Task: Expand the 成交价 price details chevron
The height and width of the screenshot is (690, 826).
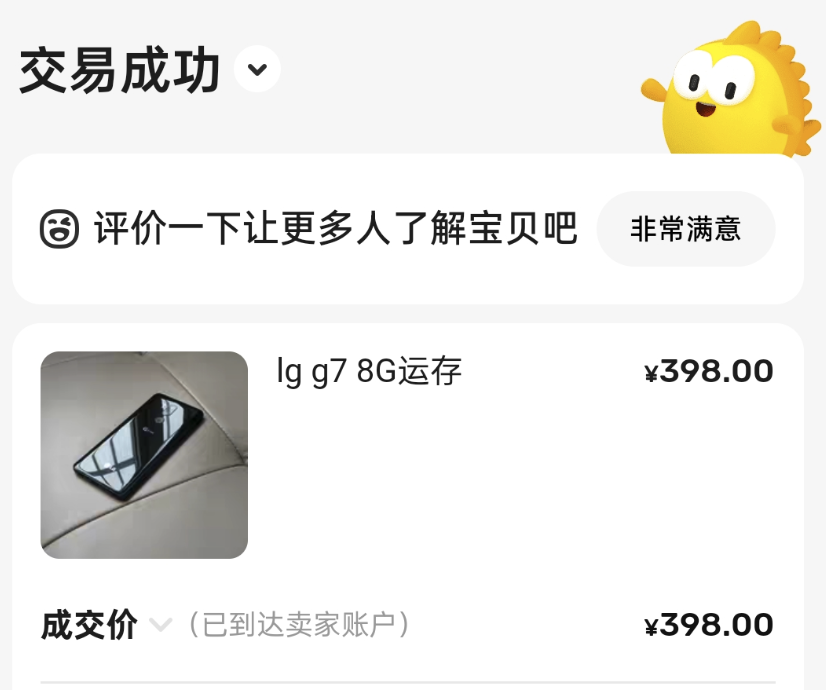Action: [160, 626]
